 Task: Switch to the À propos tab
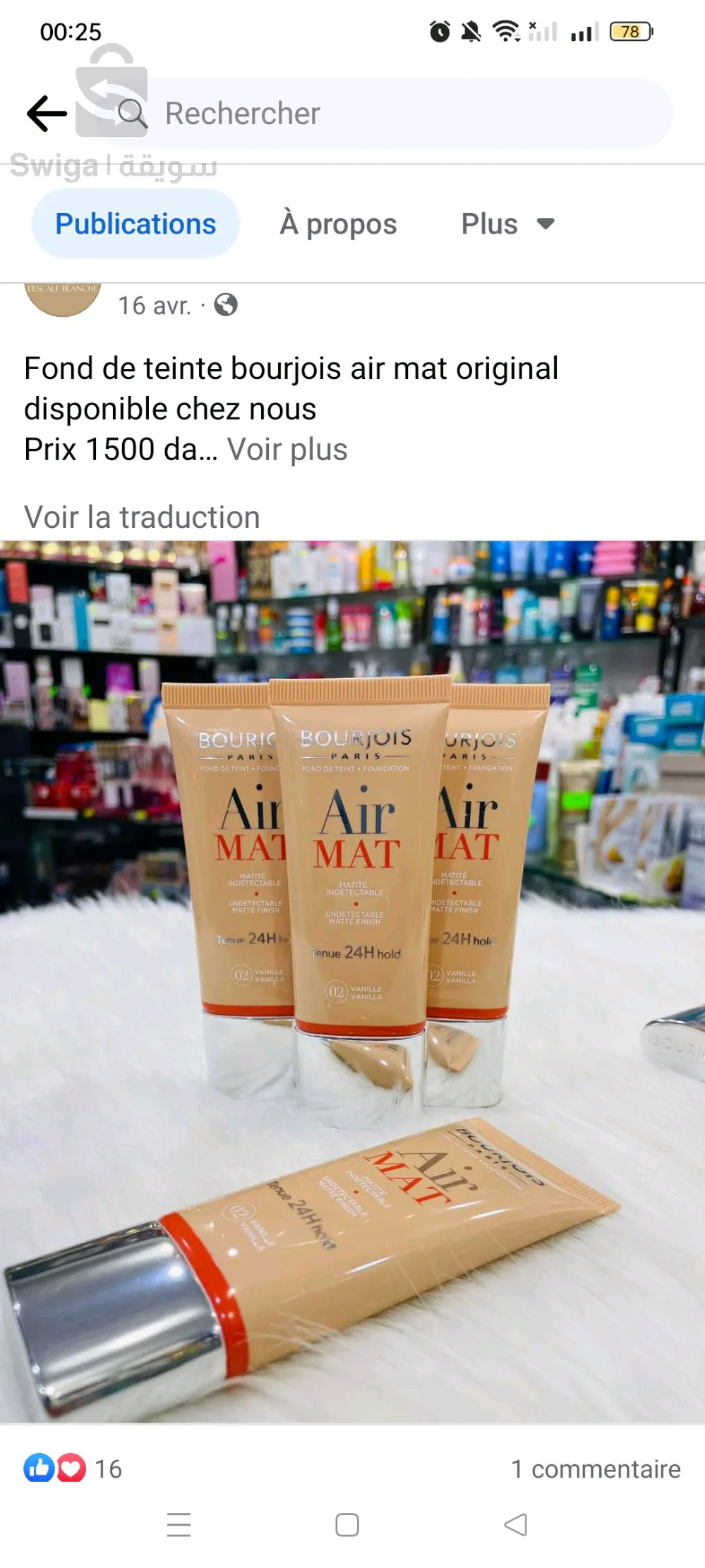point(338,224)
